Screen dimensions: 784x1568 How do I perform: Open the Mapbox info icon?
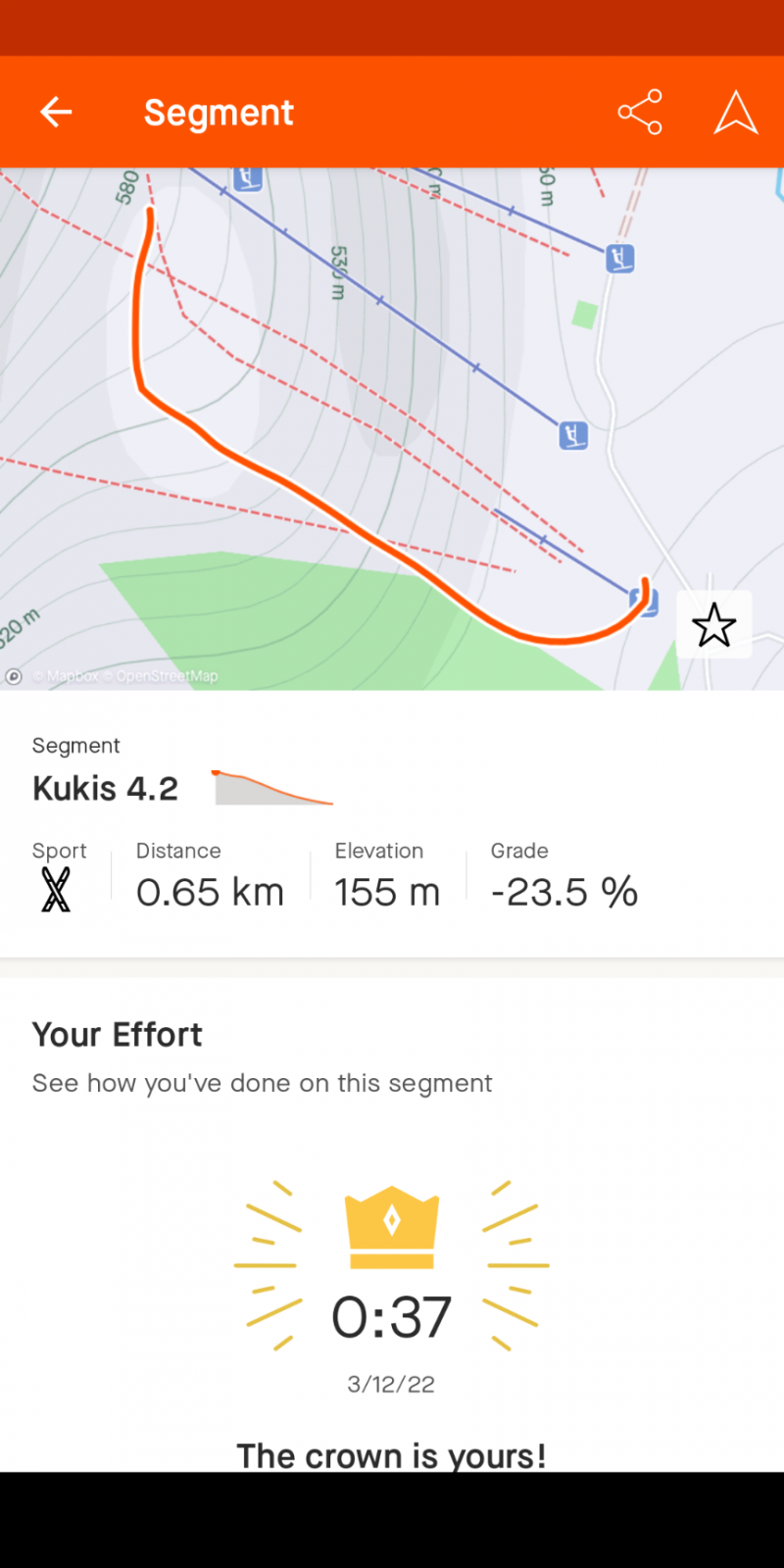tap(14, 676)
